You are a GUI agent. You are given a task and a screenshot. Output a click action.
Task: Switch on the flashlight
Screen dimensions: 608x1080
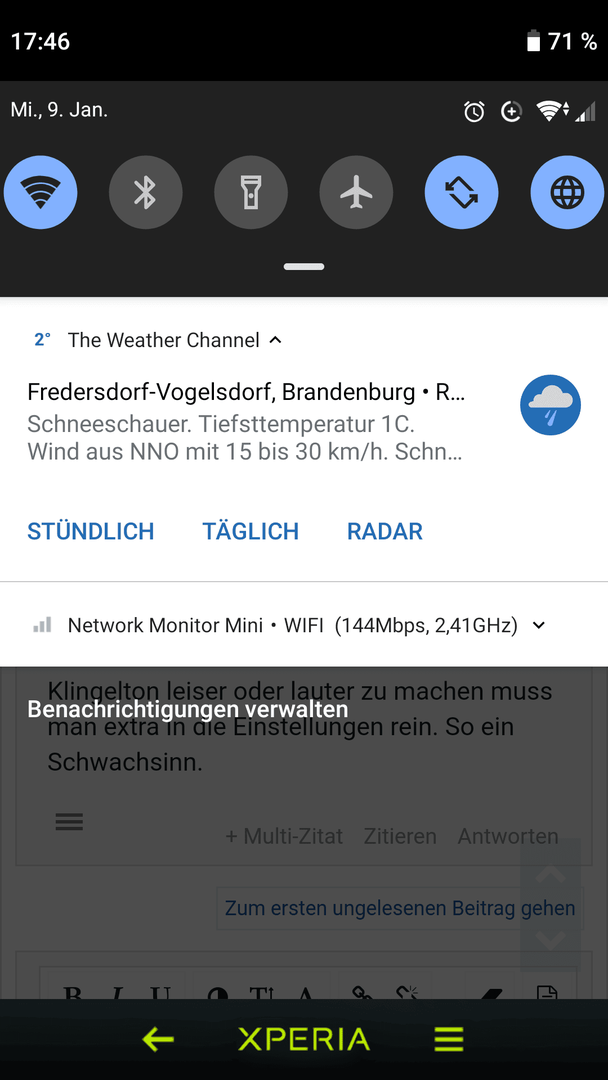click(x=251, y=192)
